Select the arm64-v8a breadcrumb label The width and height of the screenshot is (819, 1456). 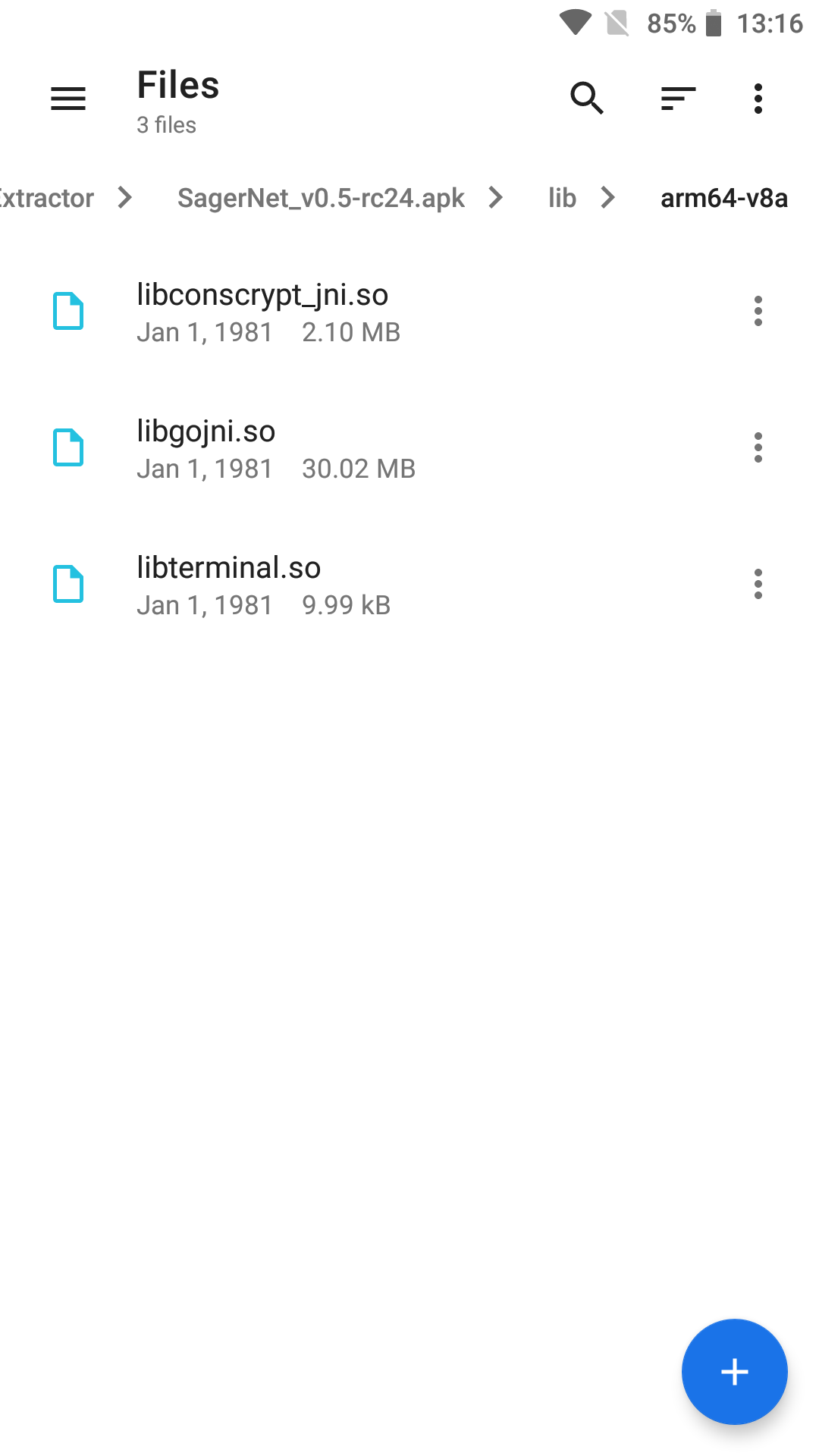(723, 198)
